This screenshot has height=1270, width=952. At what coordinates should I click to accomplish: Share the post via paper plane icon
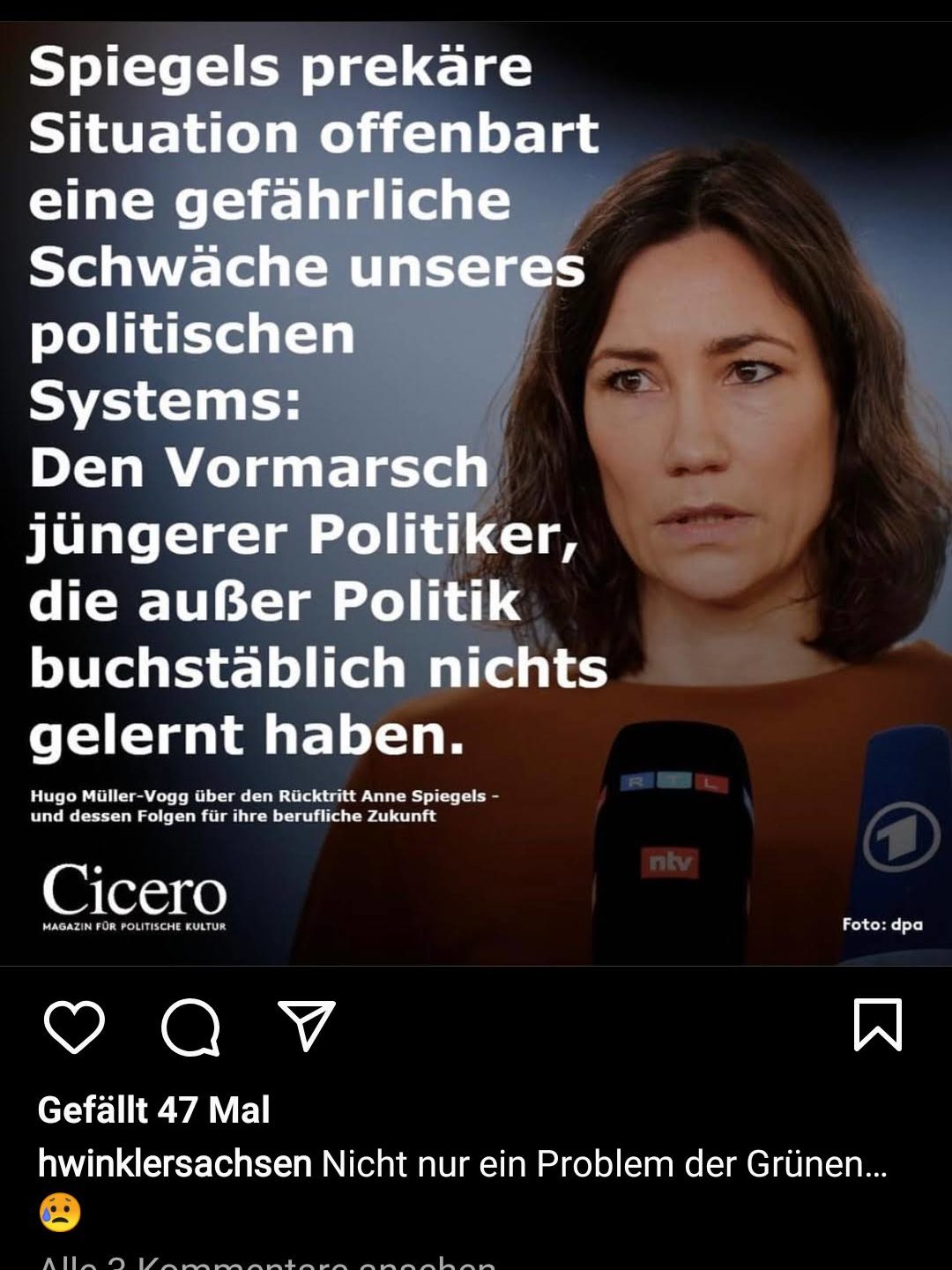(306, 1026)
